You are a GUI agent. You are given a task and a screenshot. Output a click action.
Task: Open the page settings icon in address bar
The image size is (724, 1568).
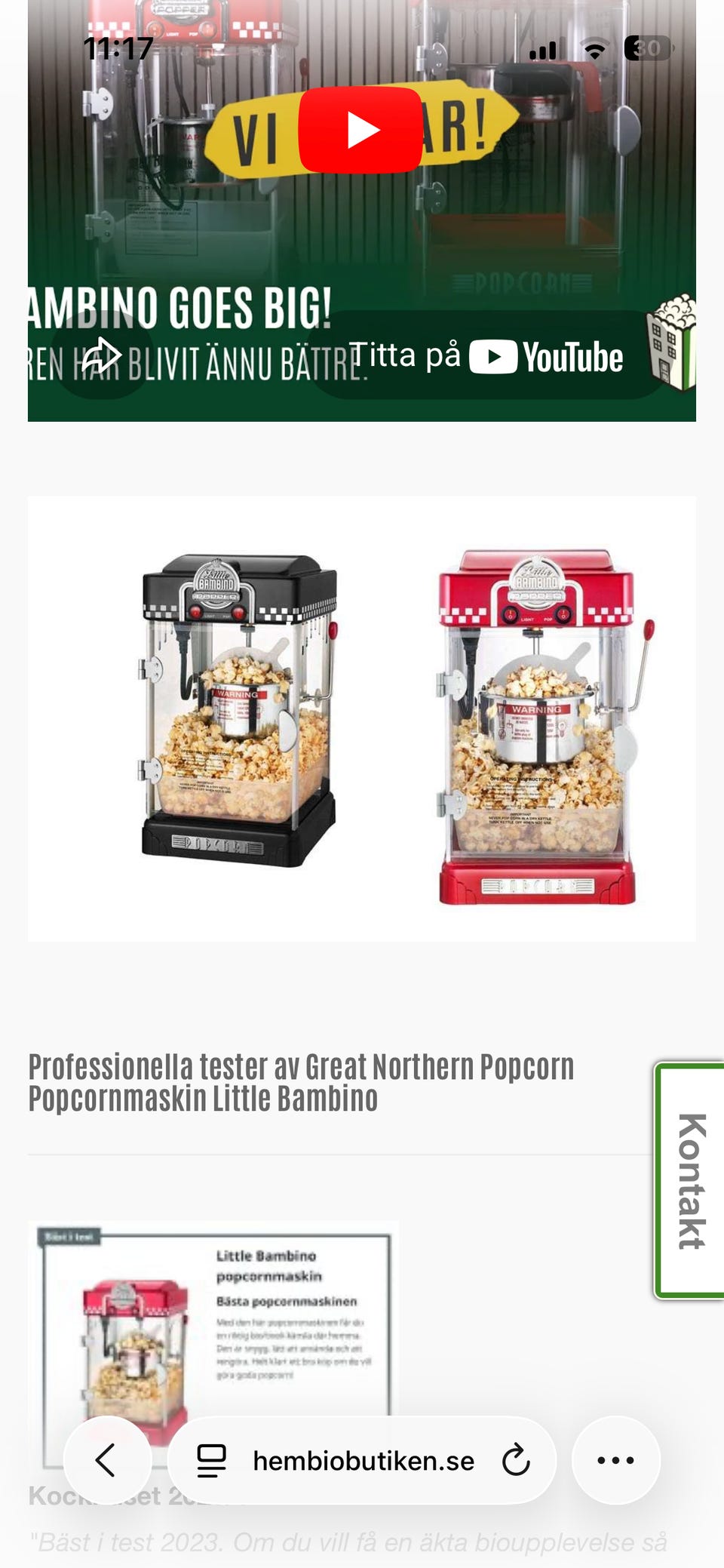[x=211, y=1460]
